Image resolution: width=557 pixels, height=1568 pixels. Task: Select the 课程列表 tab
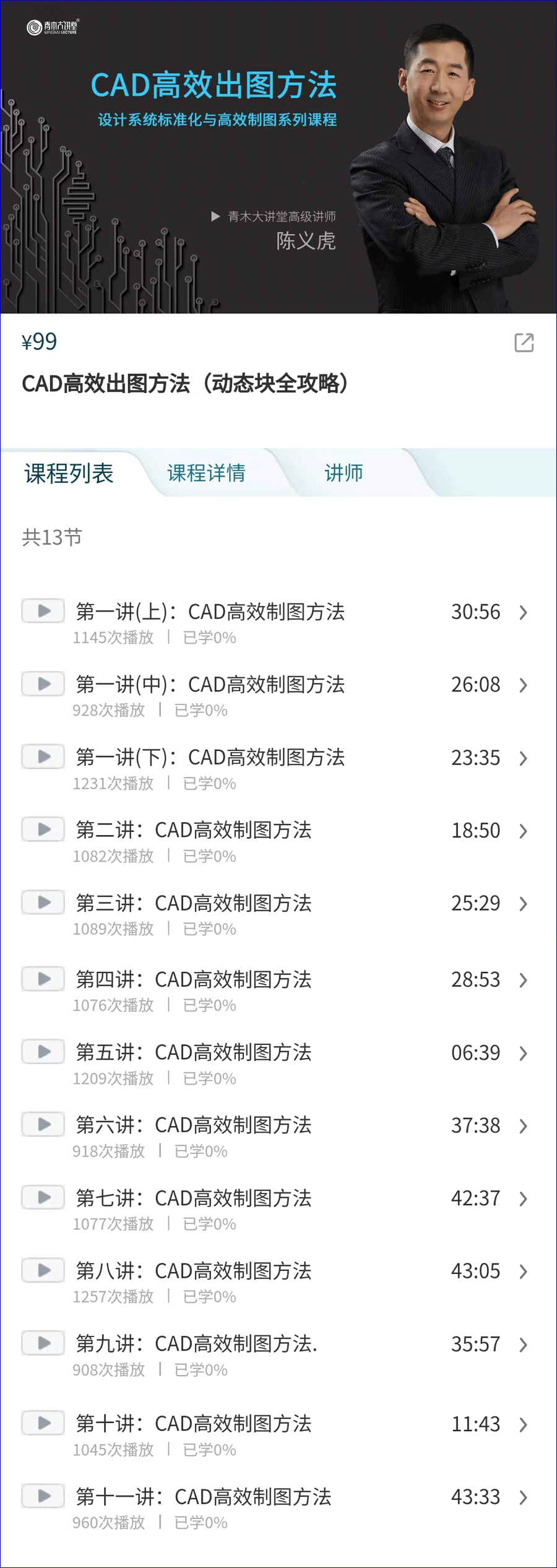pyautogui.click(x=69, y=474)
